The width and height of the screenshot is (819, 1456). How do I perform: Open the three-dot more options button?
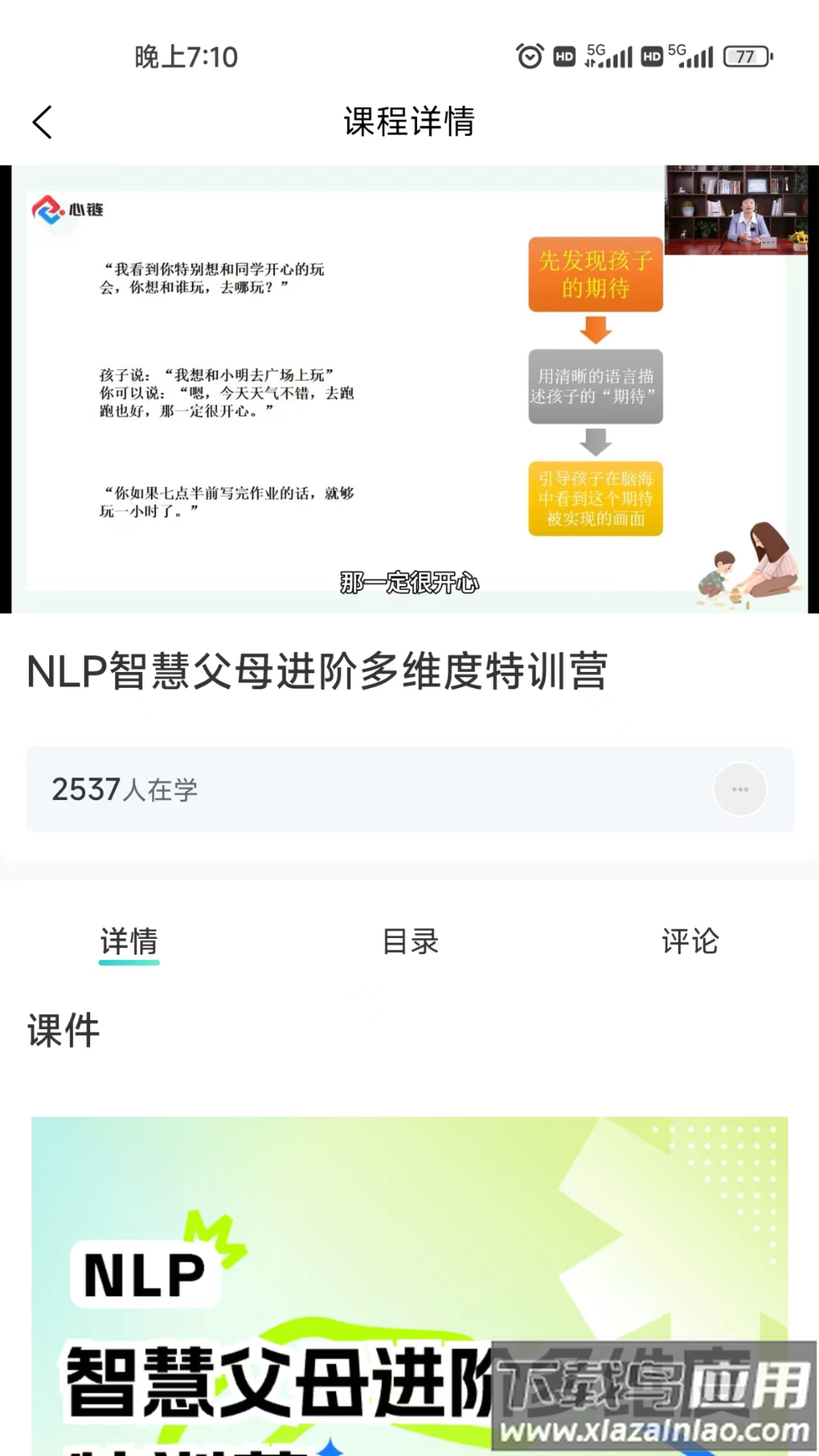pyautogui.click(x=739, y=789)
